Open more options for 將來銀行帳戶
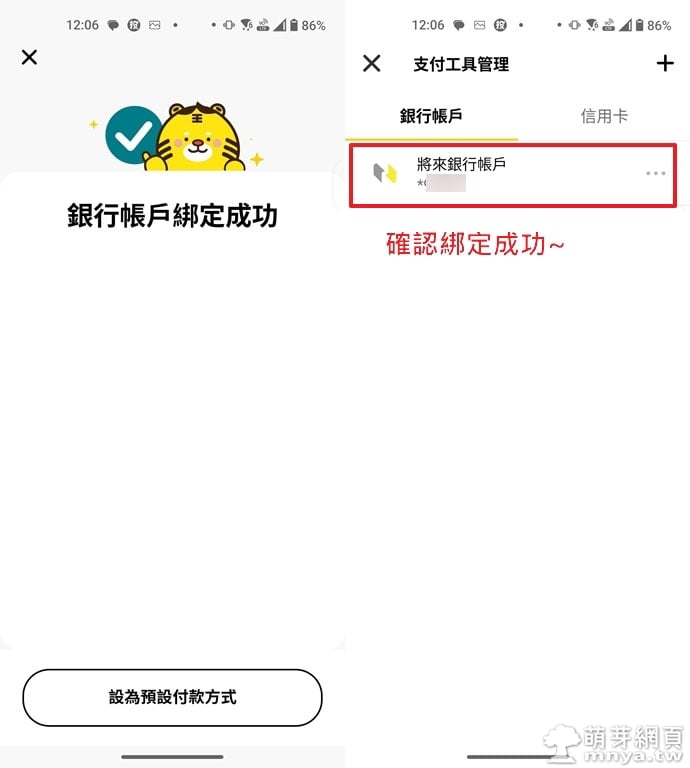690x768 pixels. [x=655, y=174]
